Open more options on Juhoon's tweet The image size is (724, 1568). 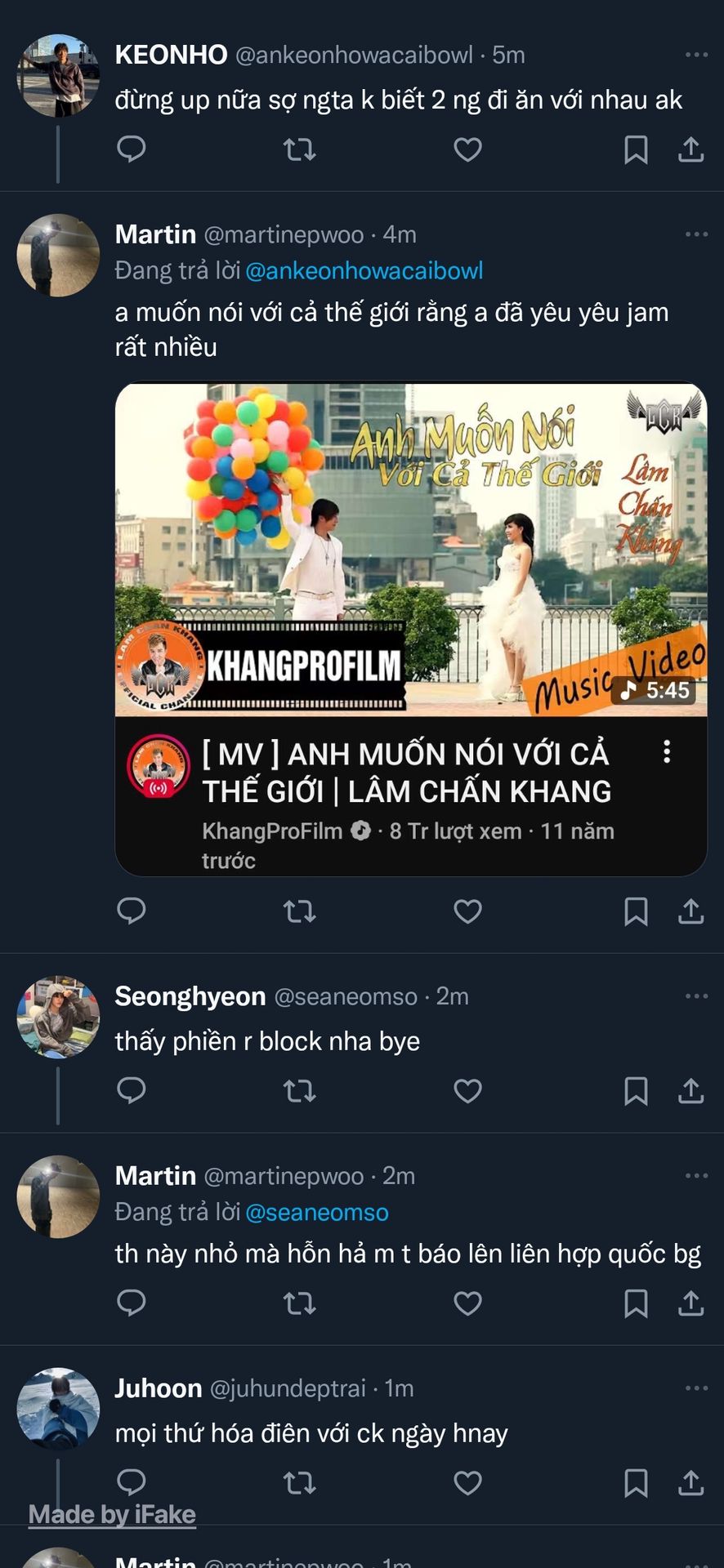tap(696, 1388)
